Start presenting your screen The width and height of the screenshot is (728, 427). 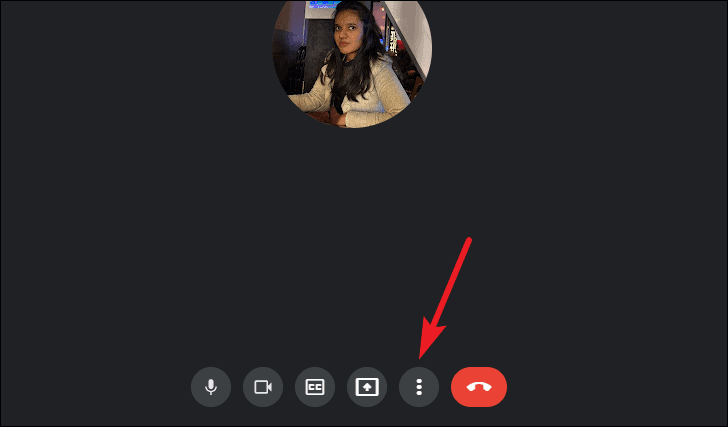click(367, 387)
